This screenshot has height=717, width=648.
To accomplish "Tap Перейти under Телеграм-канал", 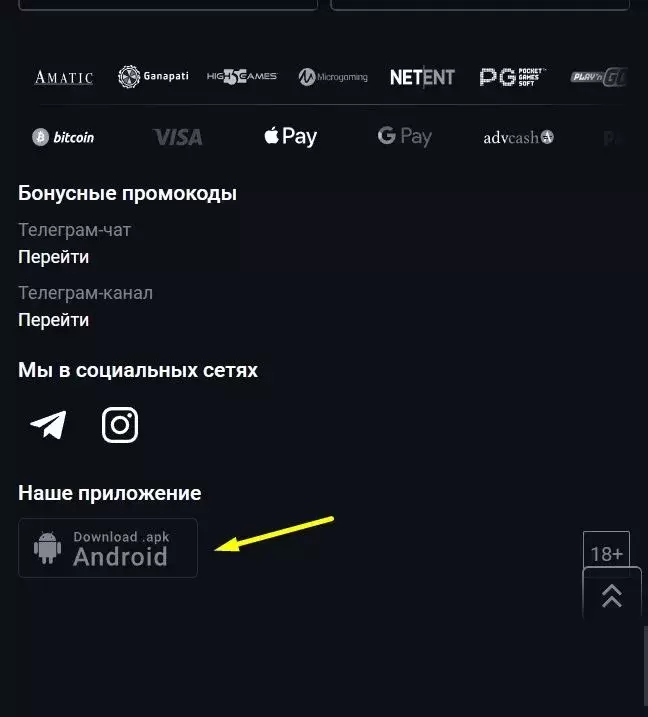I will click(x=54, y=320).
